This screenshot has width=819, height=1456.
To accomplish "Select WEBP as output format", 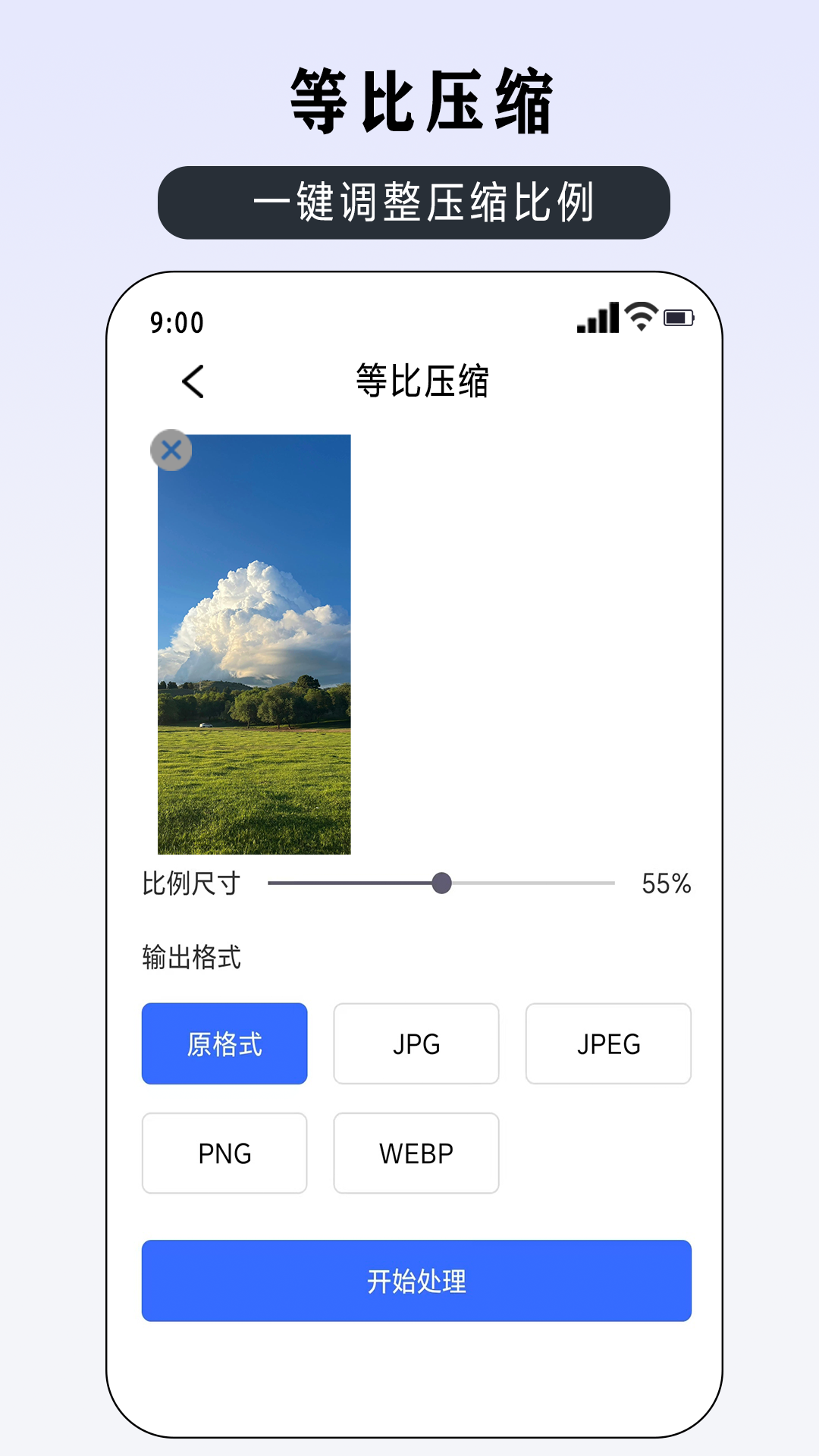I will pyautogui.click(x=416, y=1153).
